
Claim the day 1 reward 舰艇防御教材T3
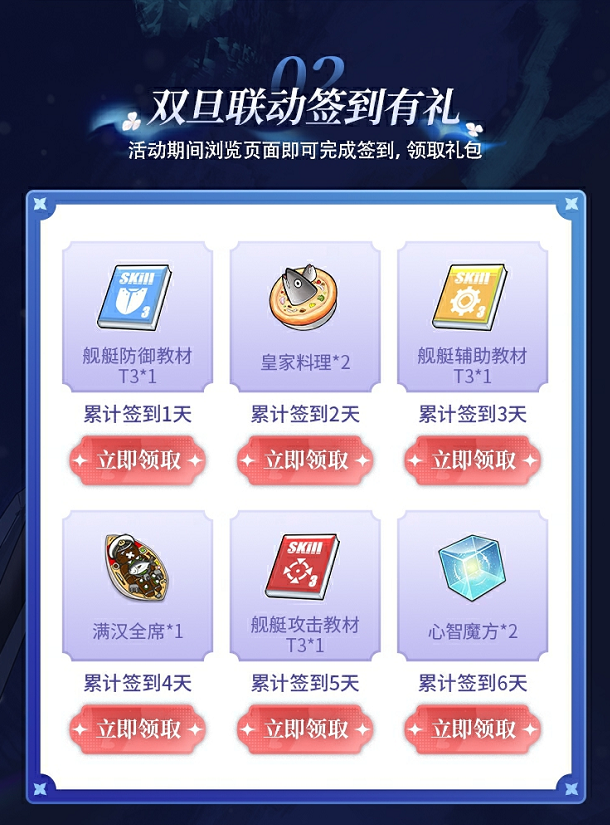point(137,460)
